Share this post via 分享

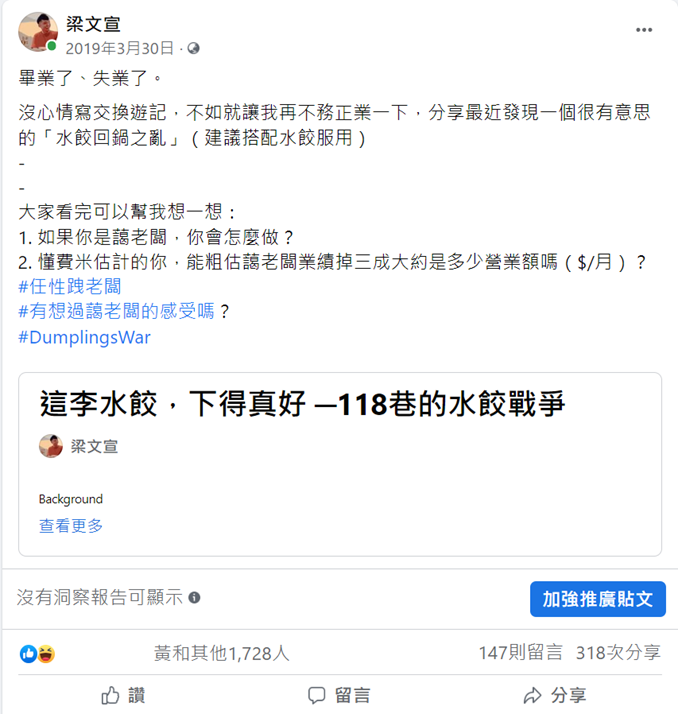tap(555, 695)
